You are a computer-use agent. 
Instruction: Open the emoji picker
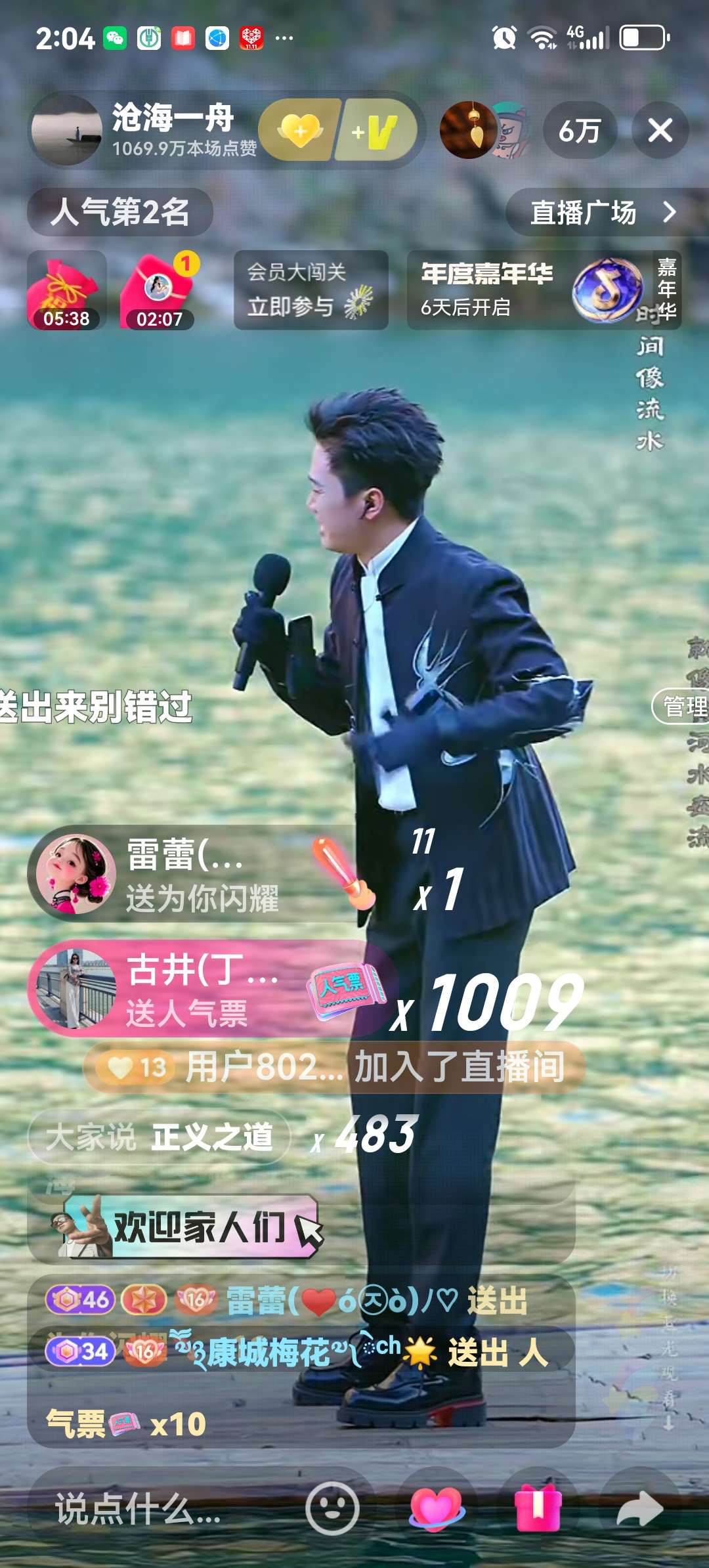[x=332, y=1508]
